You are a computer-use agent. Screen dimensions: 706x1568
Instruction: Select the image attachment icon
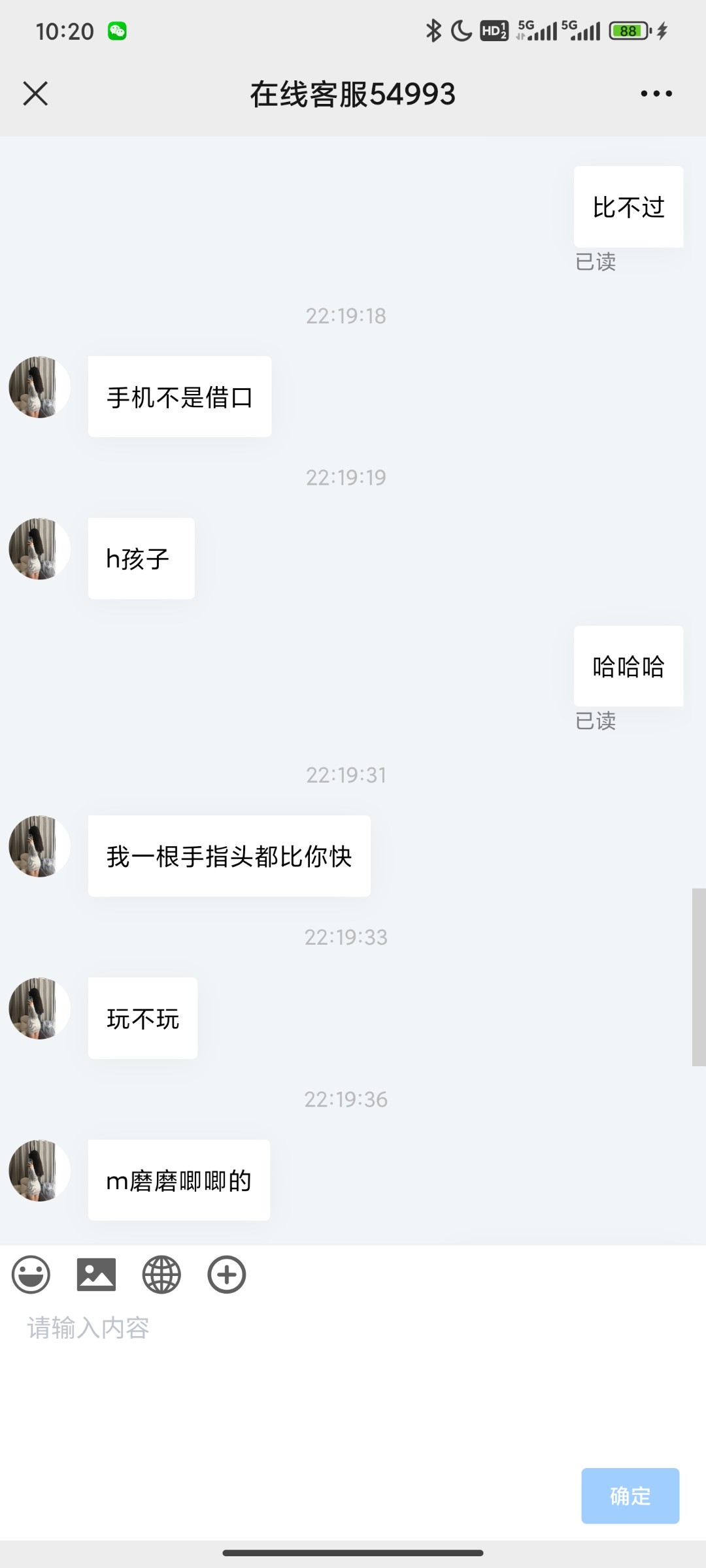click(x=97, y=1273)
